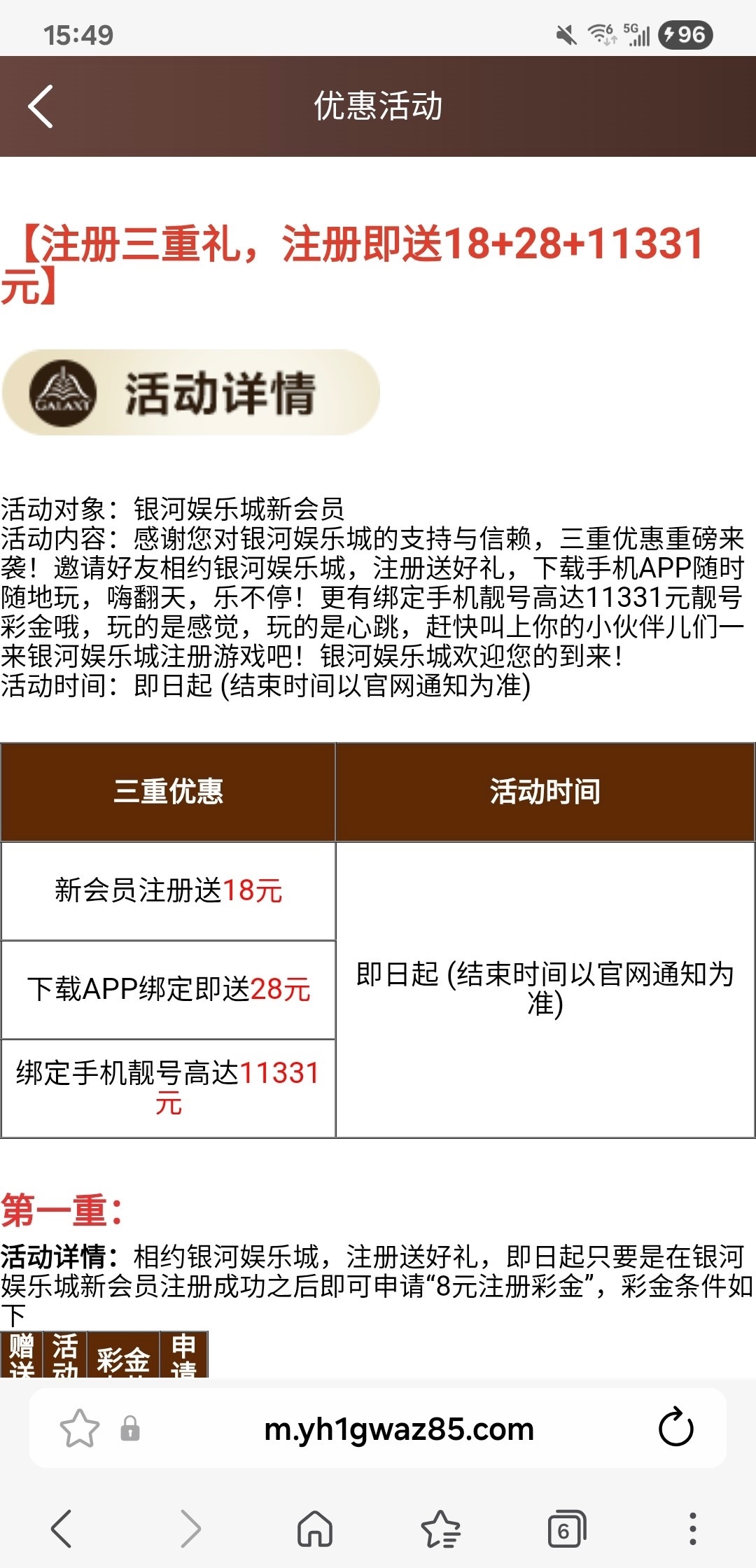756x1568 pixels.
Task: Navigate back in browser history
Action: point(62,1529)
